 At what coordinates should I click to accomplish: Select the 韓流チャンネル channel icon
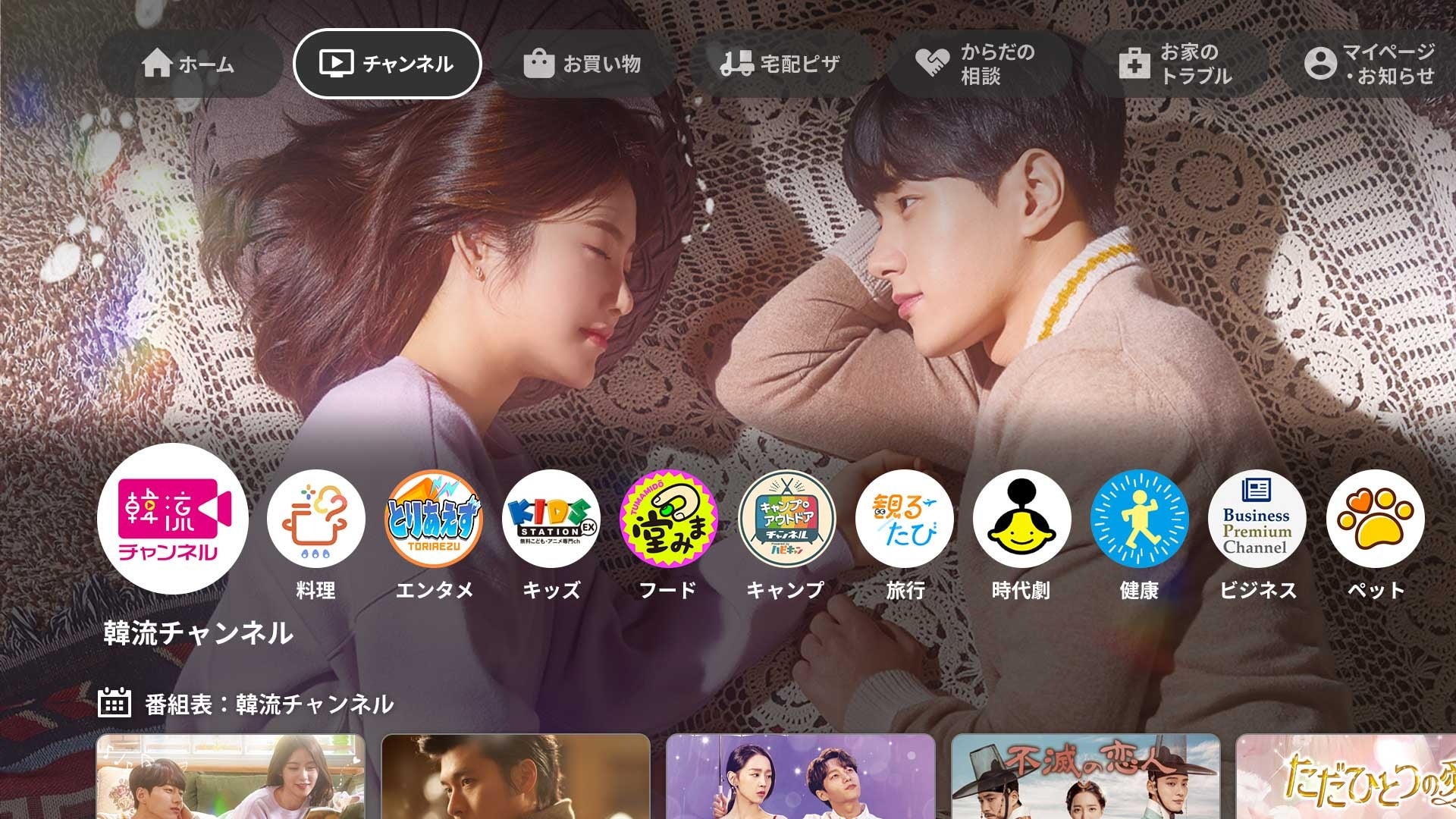pyautogui.click(x=173, y=519)
